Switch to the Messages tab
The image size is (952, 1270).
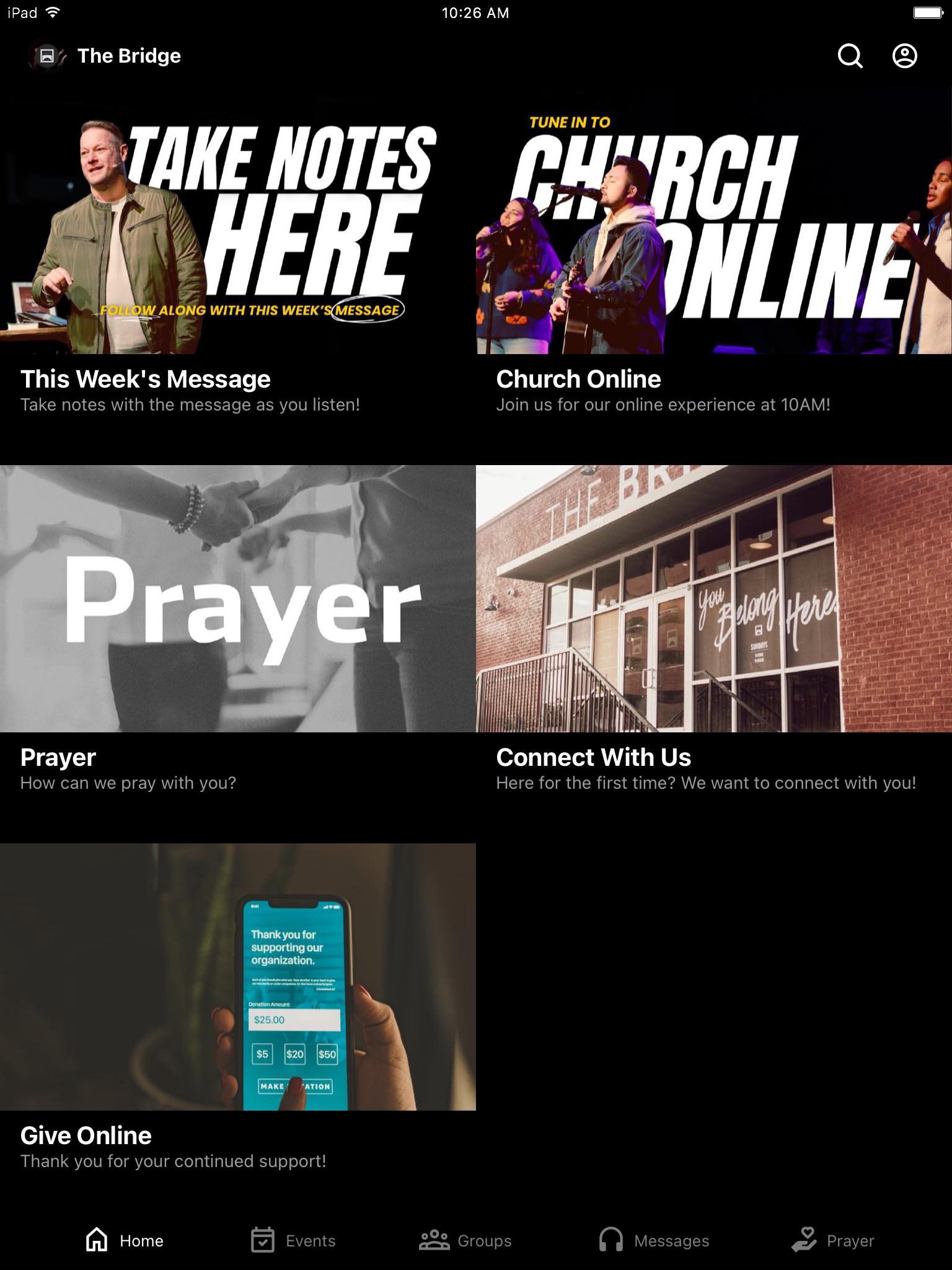pyautogui.click(x=654, y=1240)
